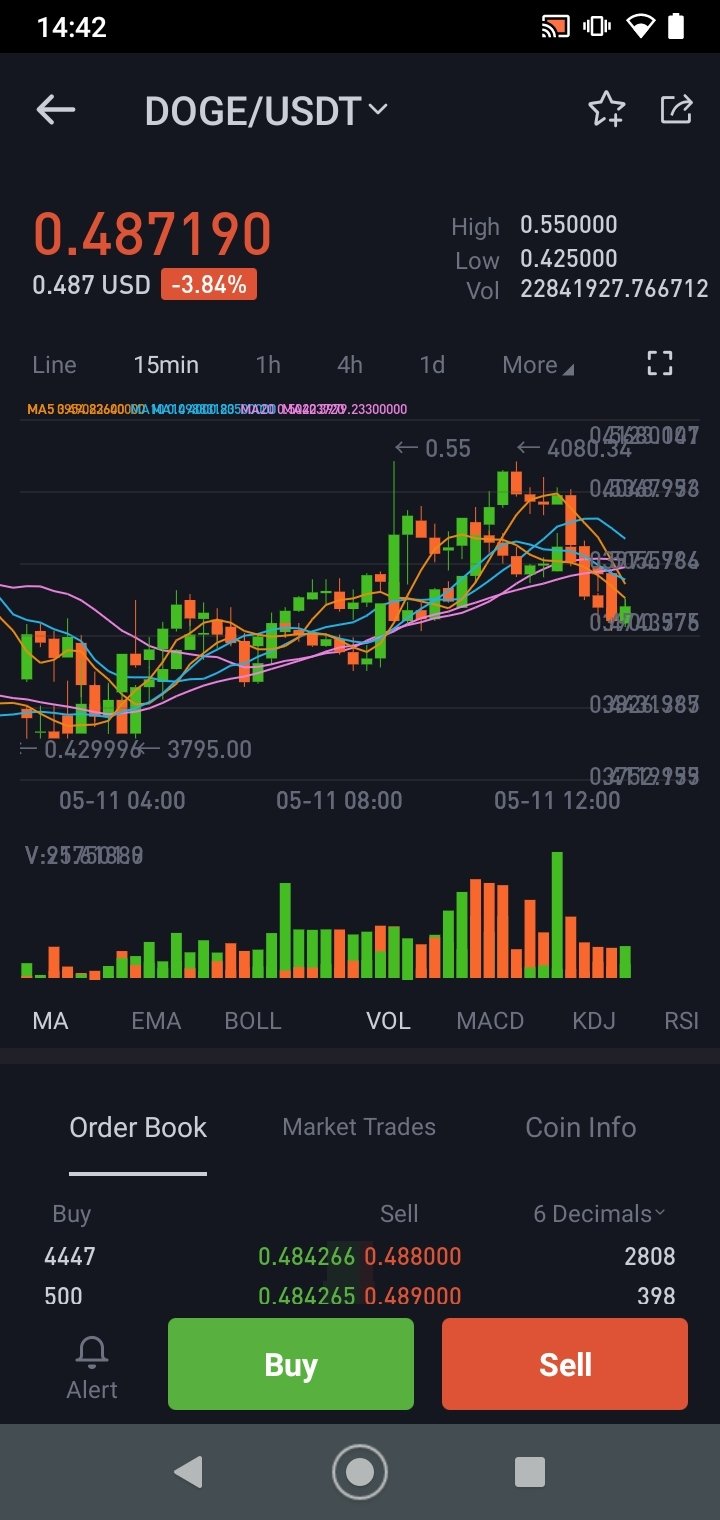Expand the More intervals menu
Viewport: 720px width, 1520px height.
tap(538, 365)
